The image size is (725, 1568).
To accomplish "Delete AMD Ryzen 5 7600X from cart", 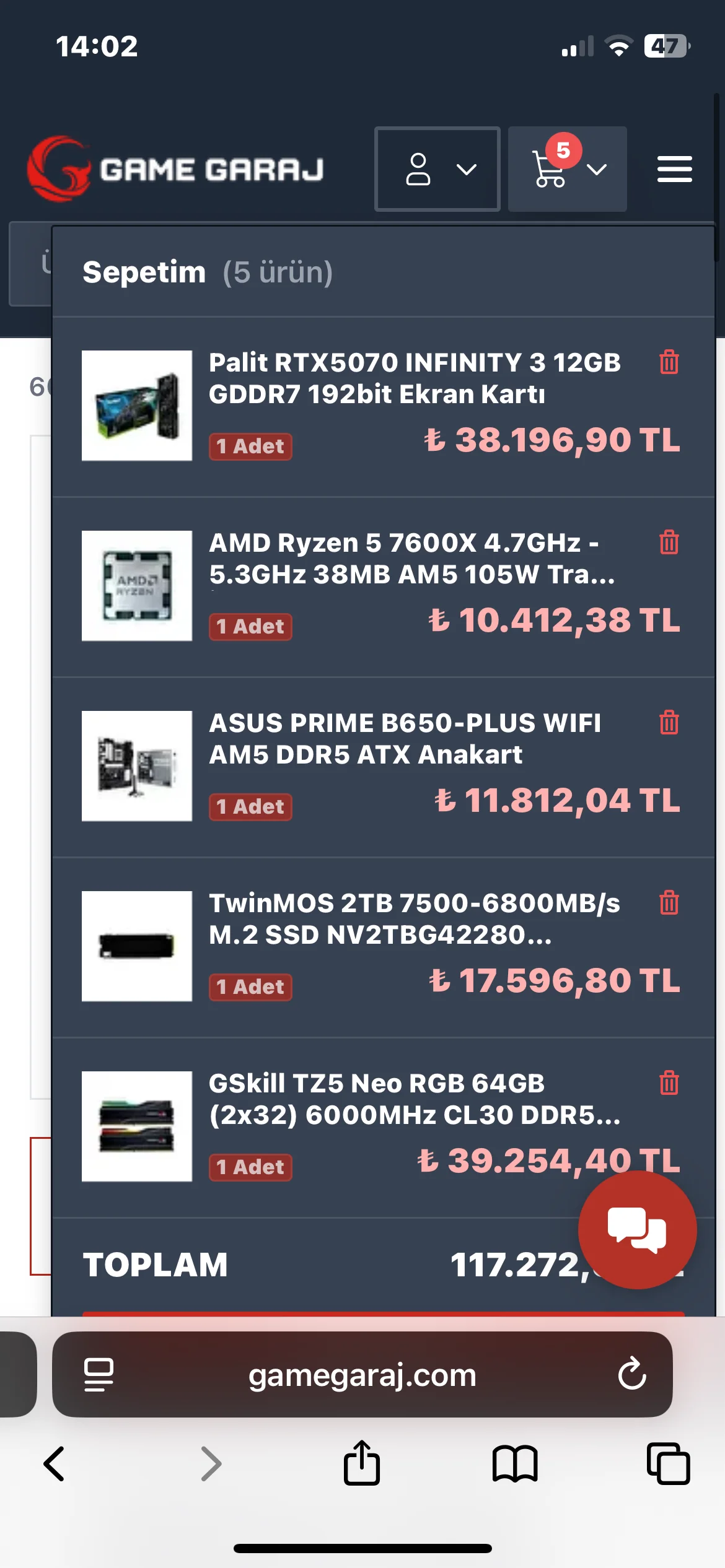I will click(669, 542).
